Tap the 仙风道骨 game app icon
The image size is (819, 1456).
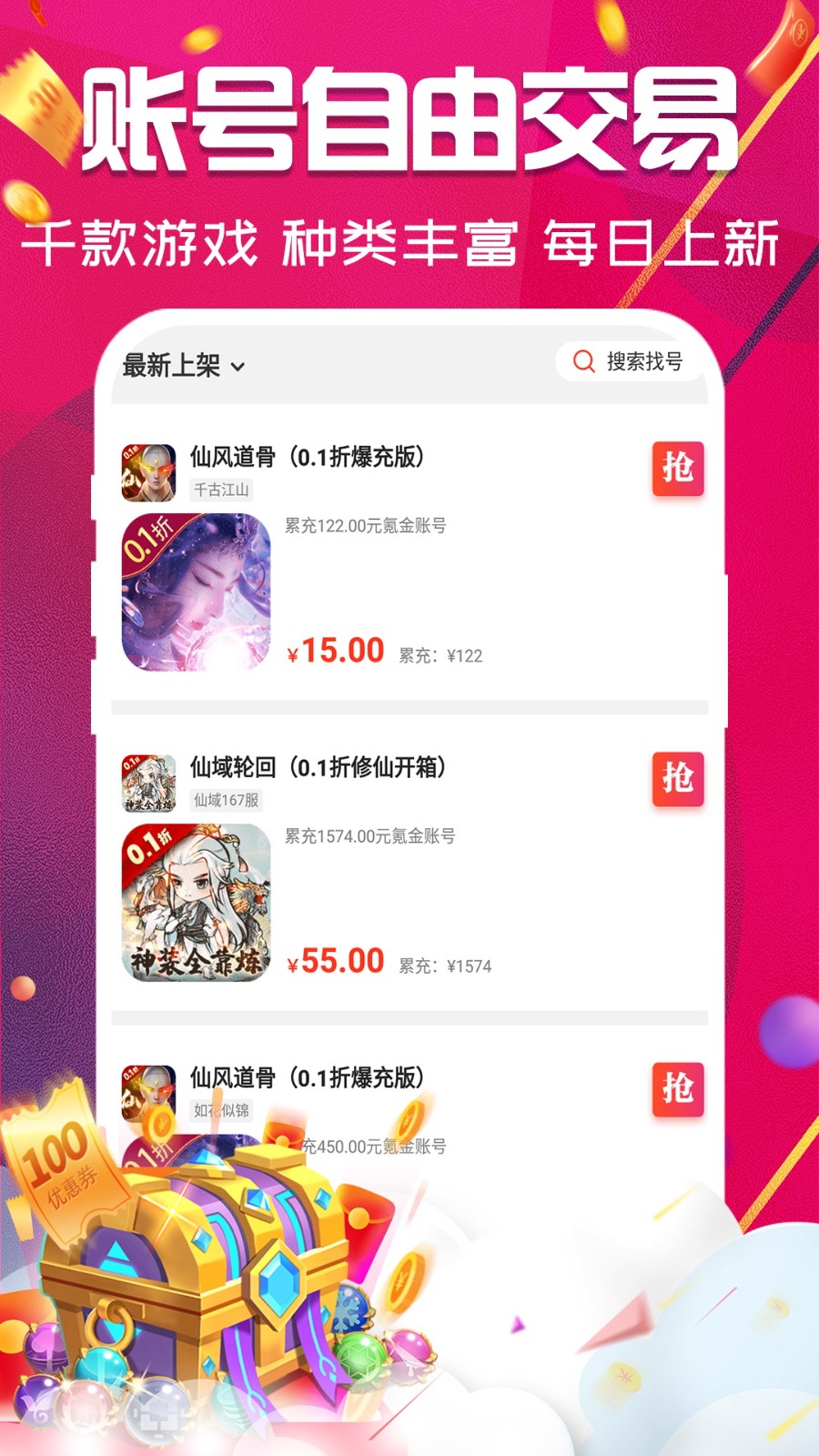coord(148,470)
